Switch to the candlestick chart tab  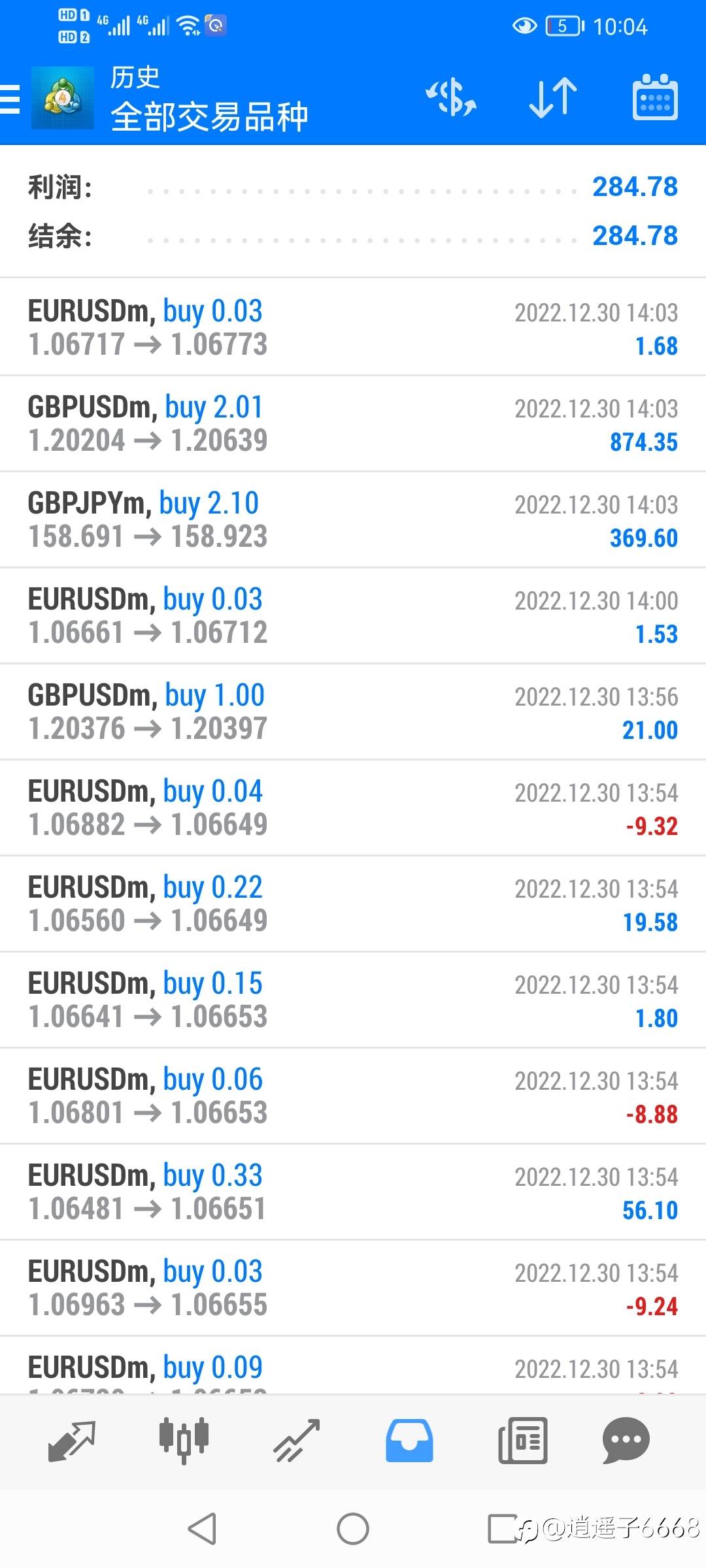[184, 1441]
